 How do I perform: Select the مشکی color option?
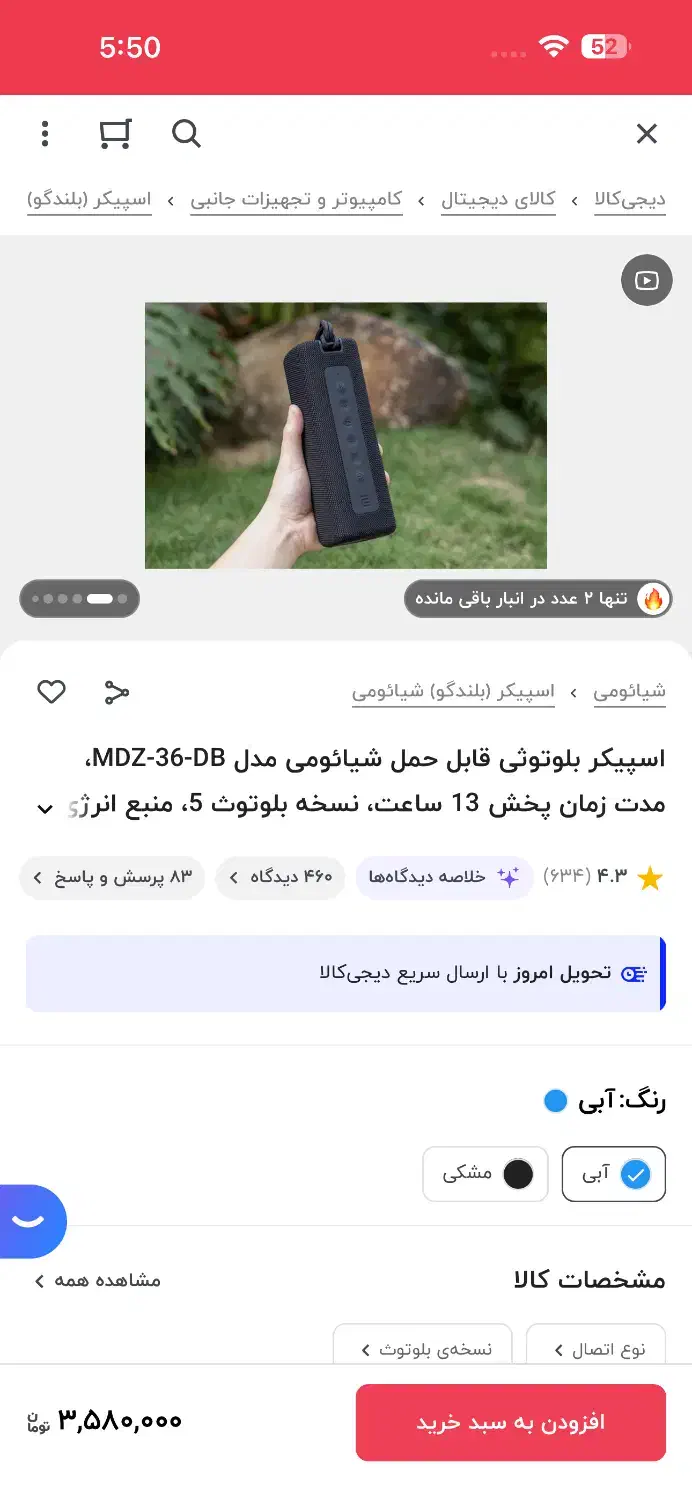[486, 1174]
